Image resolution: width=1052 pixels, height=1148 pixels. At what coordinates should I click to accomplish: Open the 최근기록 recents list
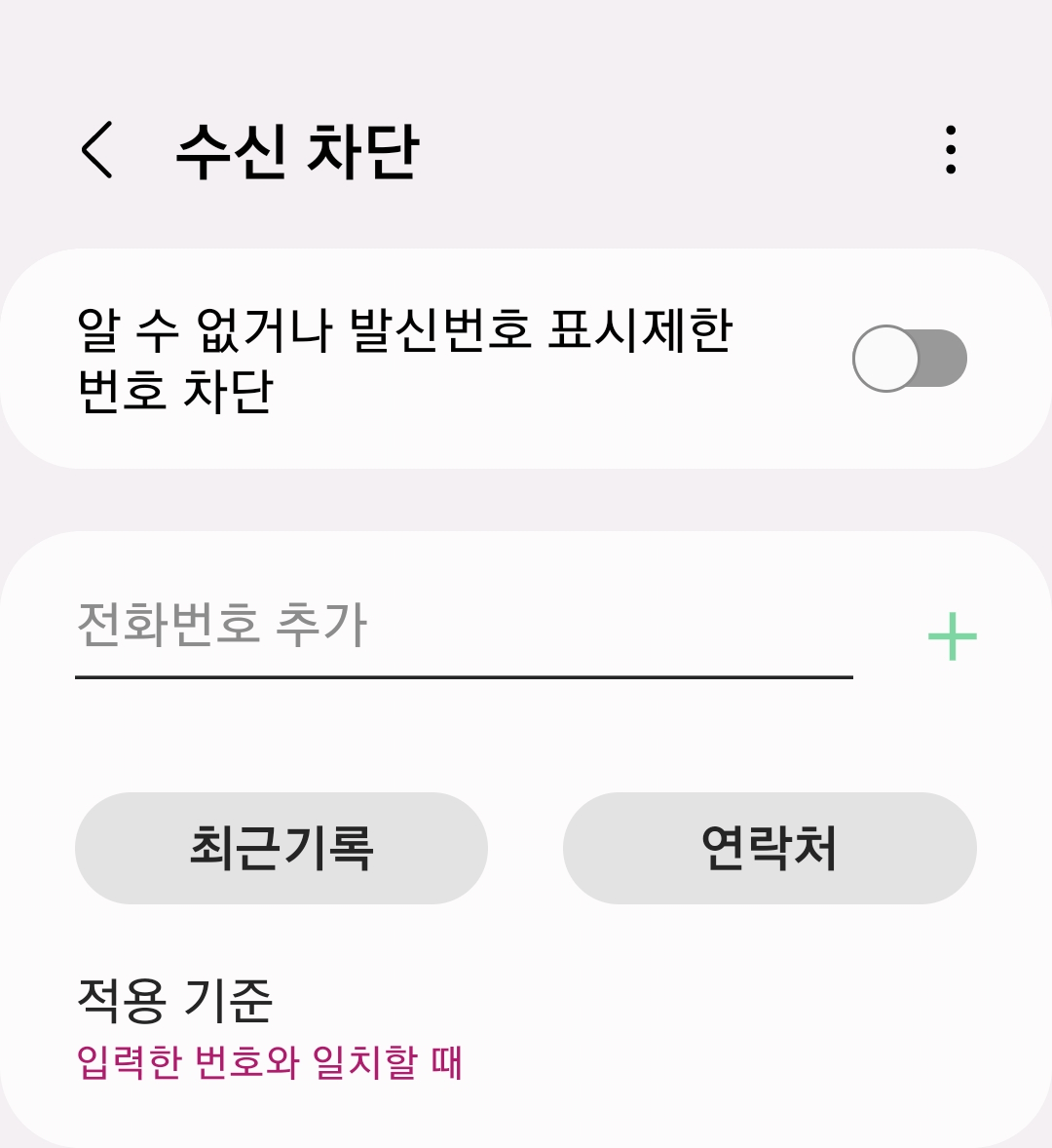tap(281, 848)
